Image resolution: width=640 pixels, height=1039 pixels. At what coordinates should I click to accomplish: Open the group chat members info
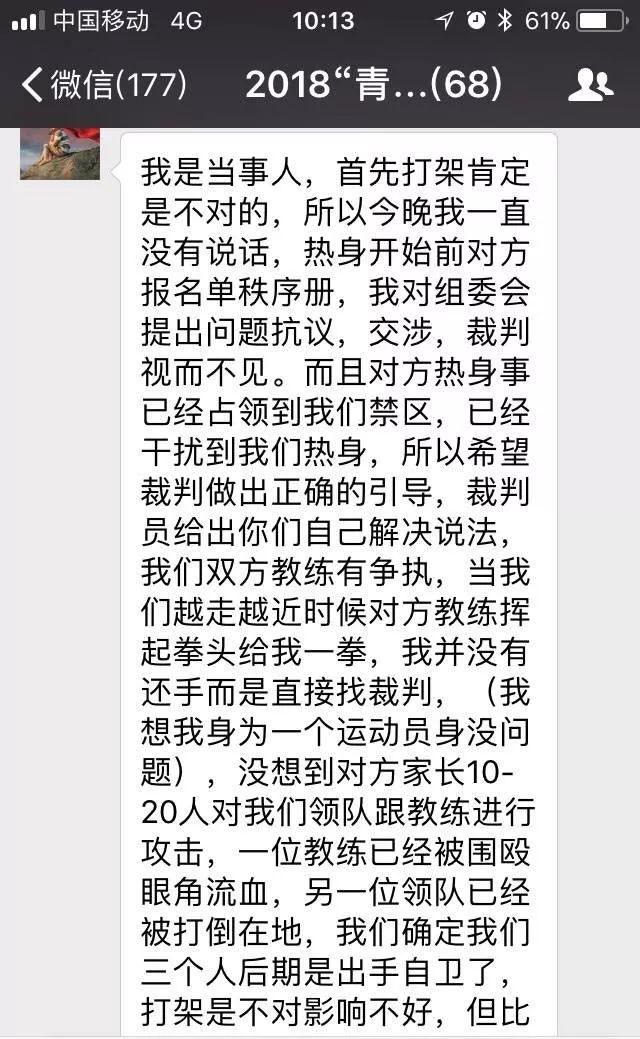(x=589, y=85)
